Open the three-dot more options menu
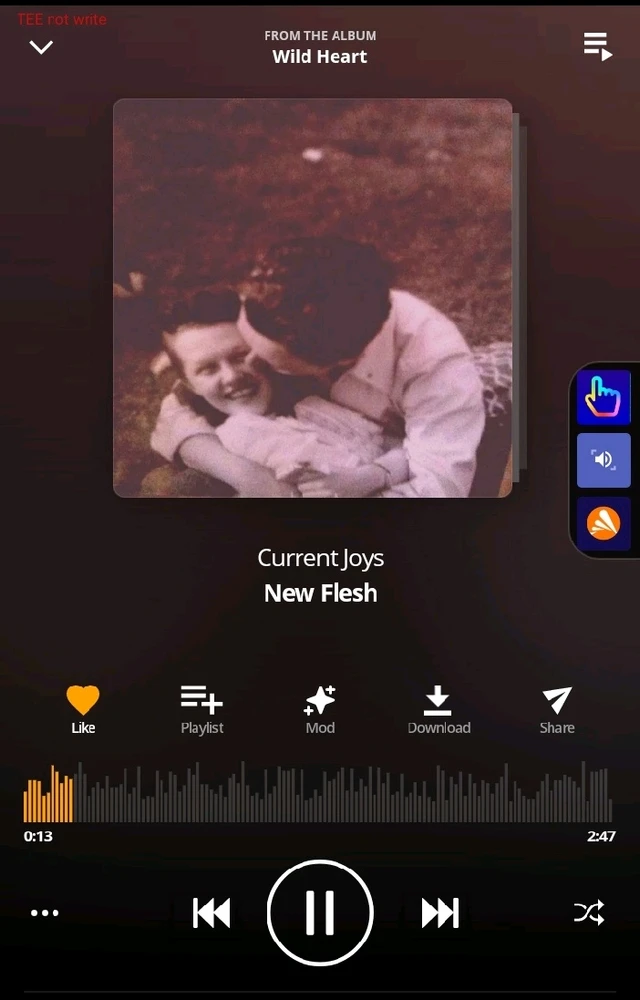 click(x=45, y=912)
